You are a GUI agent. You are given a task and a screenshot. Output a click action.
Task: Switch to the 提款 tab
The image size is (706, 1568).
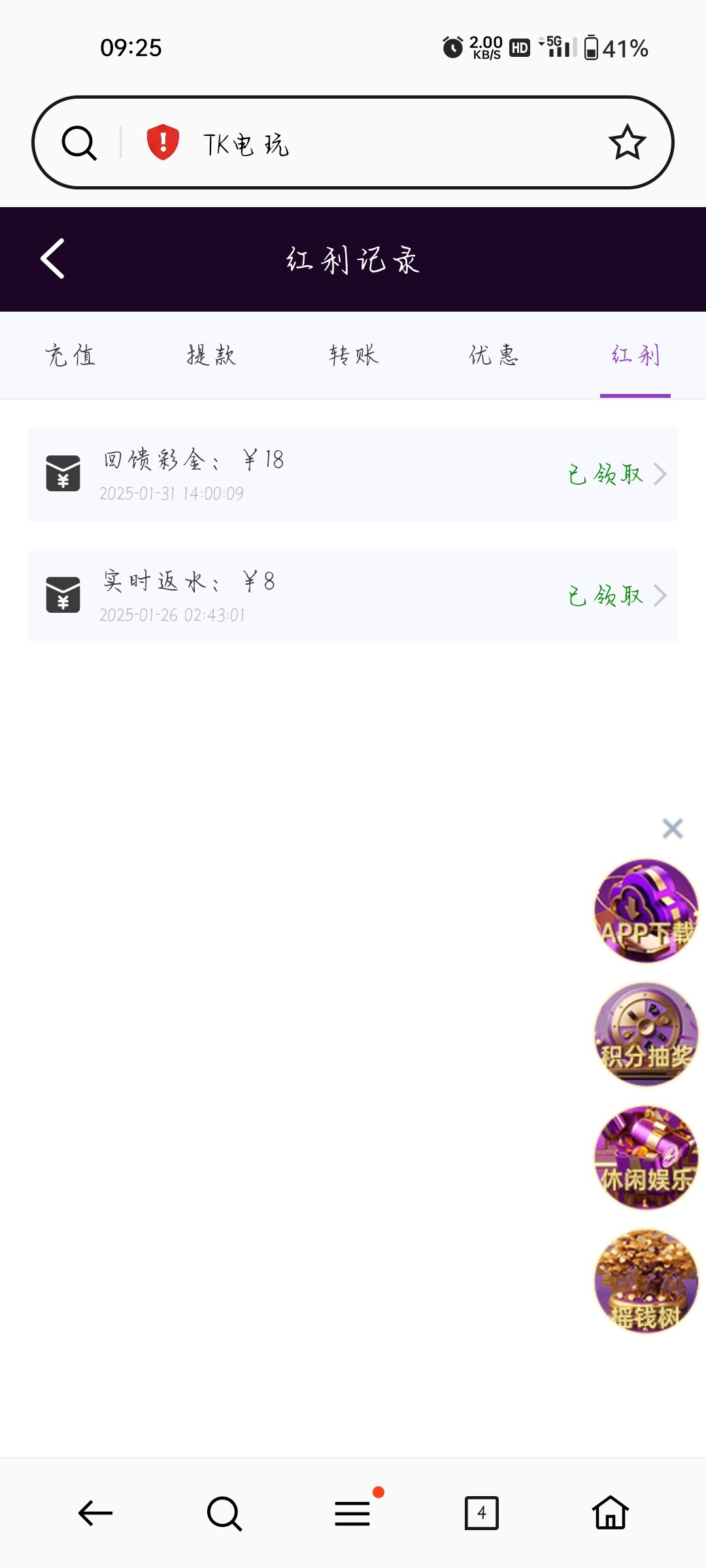(x=211, y=355)
